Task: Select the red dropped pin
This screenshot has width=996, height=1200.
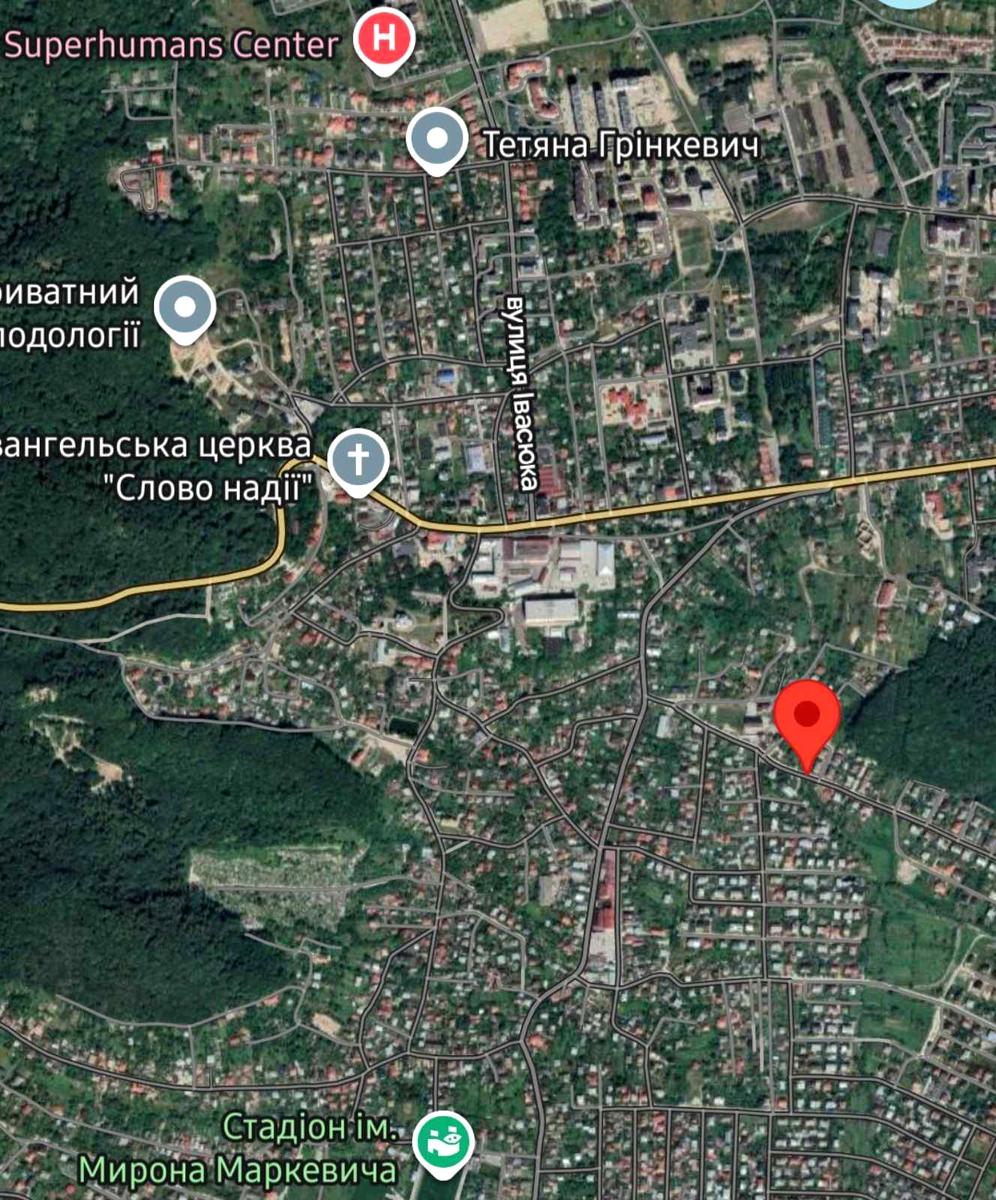Action: click(807, 716)
